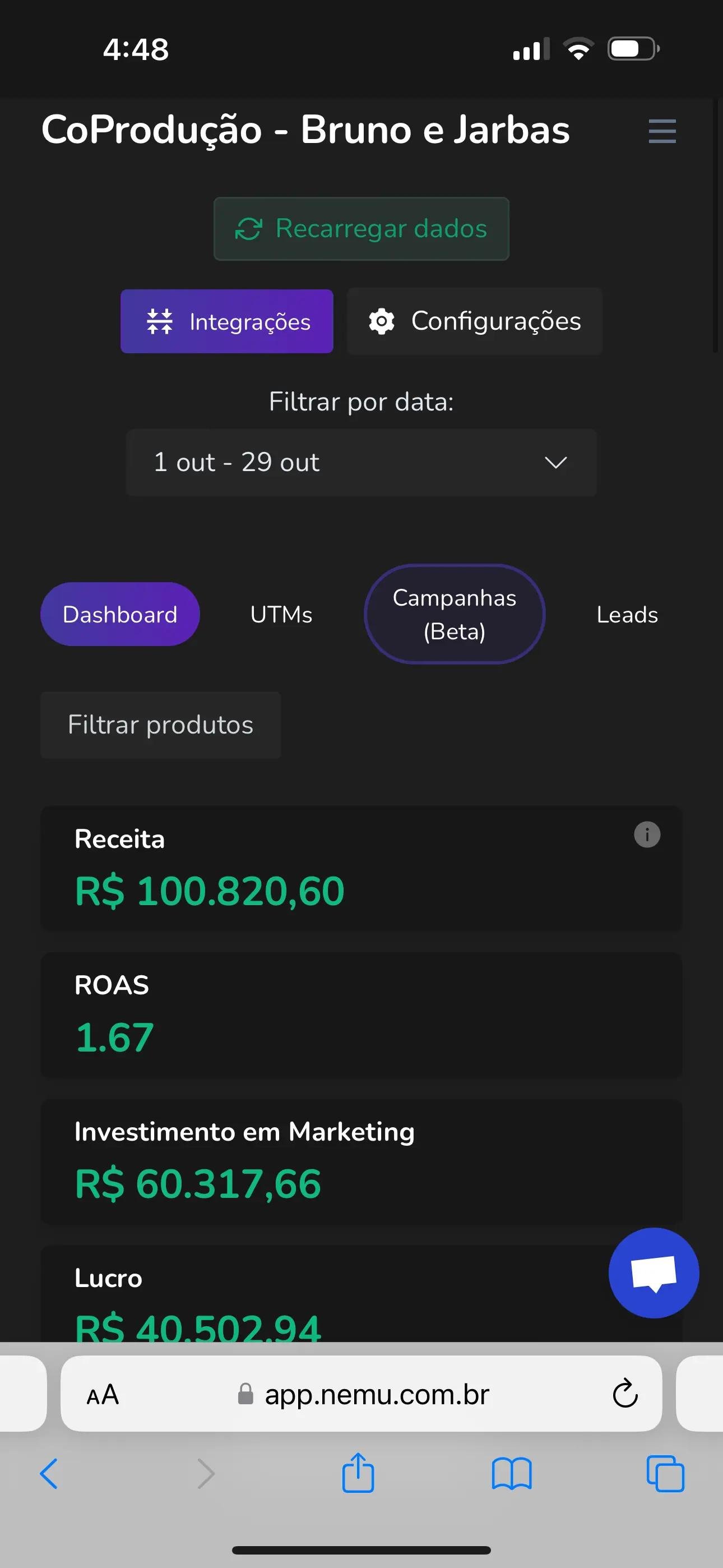Open the info tooltip on the Receita card
This screenshot has width=723, height=1568.
click(x=647, y=834)
